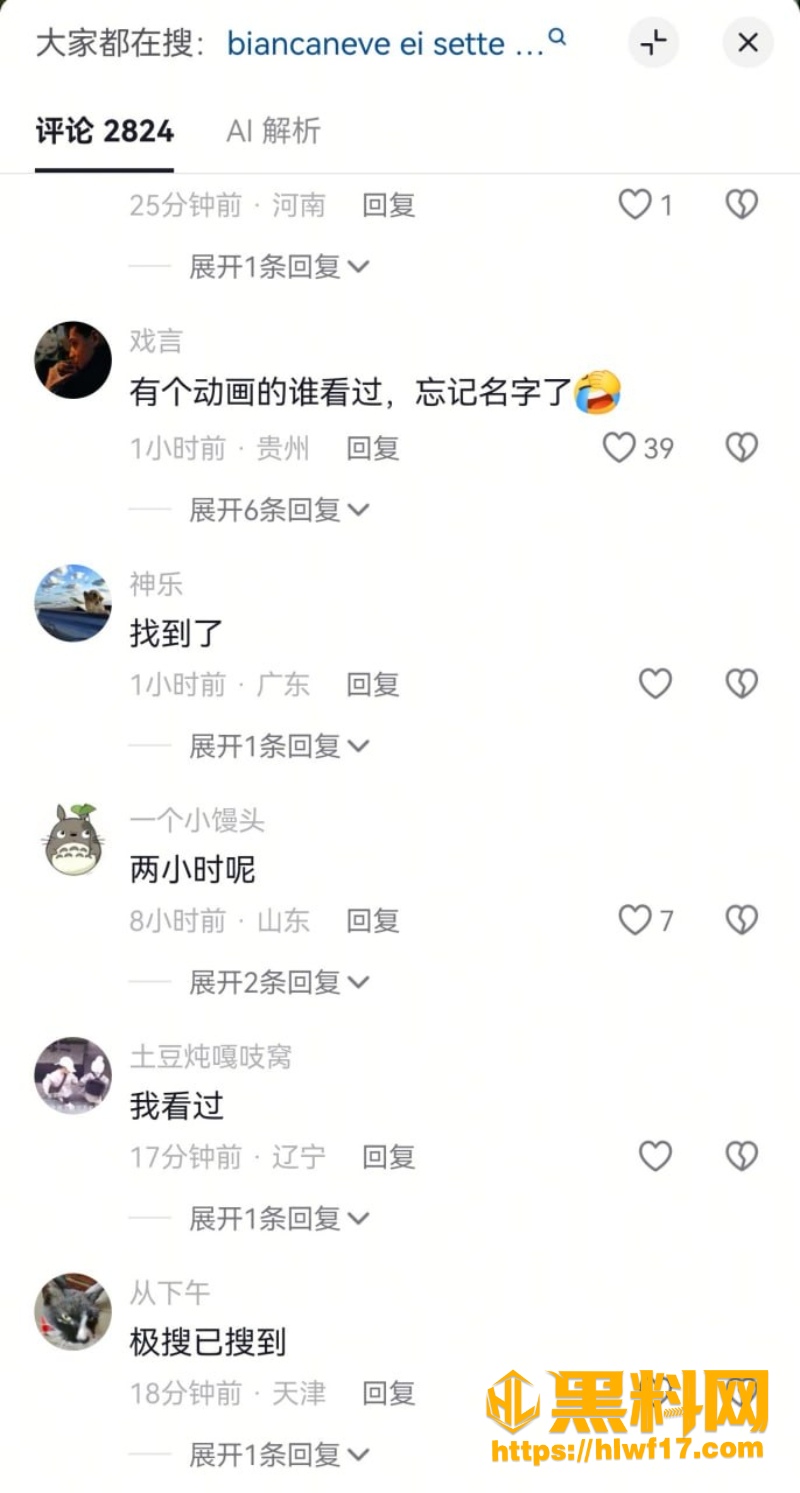Dislike 土豆炖嘎吱窝's comment
The image size is (800, 1493).
point(741,1156)
